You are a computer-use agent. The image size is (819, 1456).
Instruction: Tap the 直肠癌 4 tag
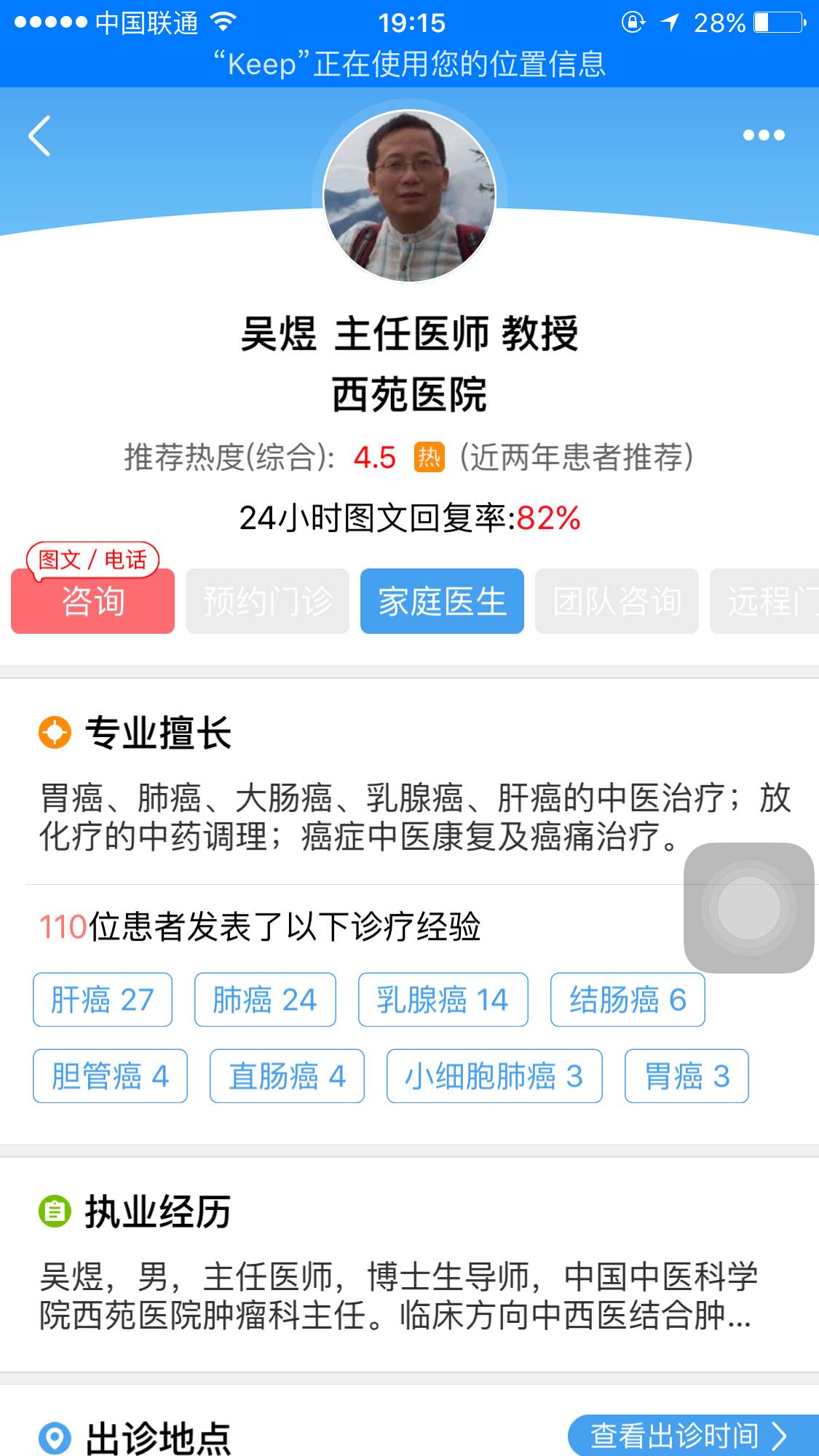tap(287, 1076)
